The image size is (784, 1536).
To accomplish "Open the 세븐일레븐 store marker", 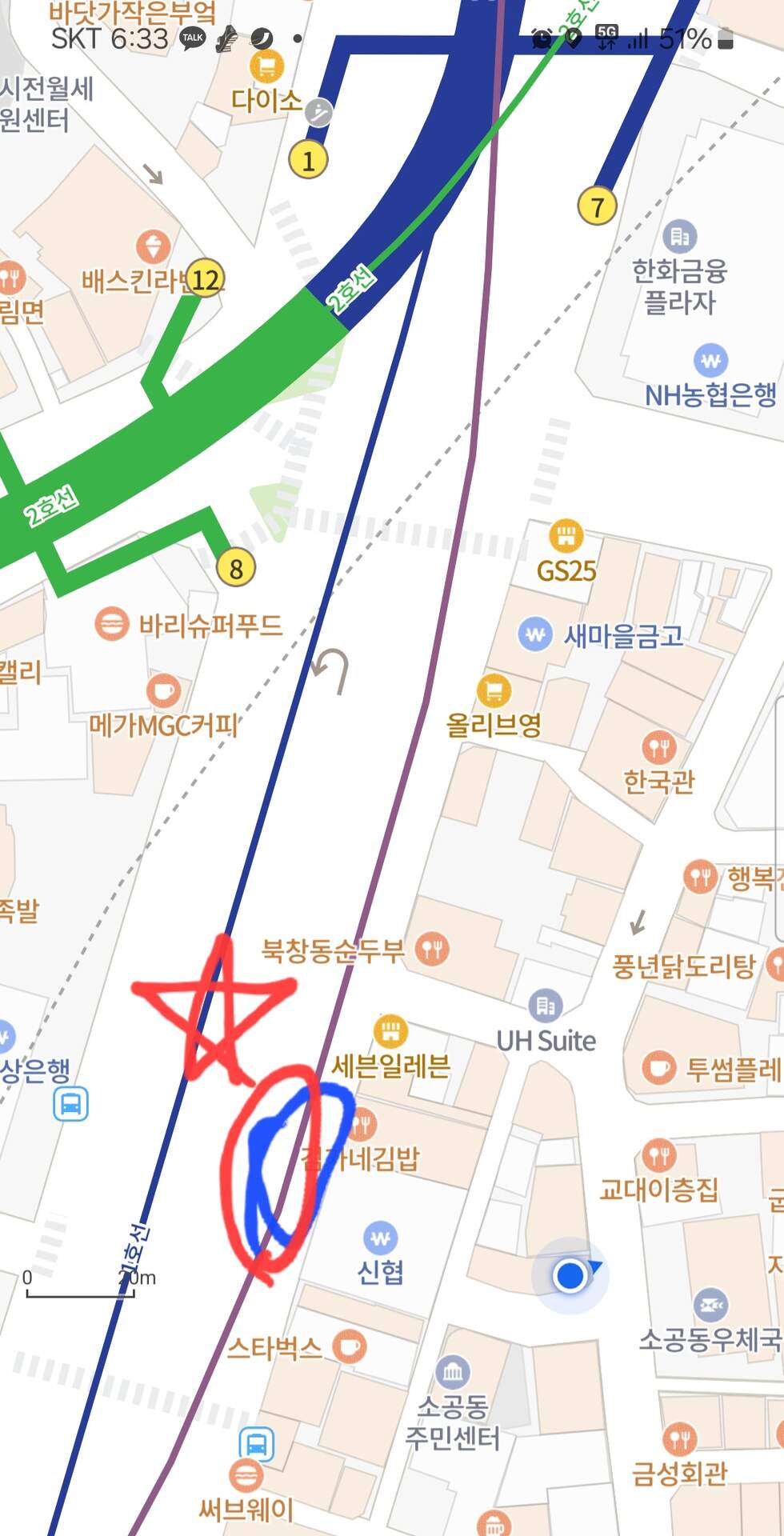I will (x=390, y=1031).
